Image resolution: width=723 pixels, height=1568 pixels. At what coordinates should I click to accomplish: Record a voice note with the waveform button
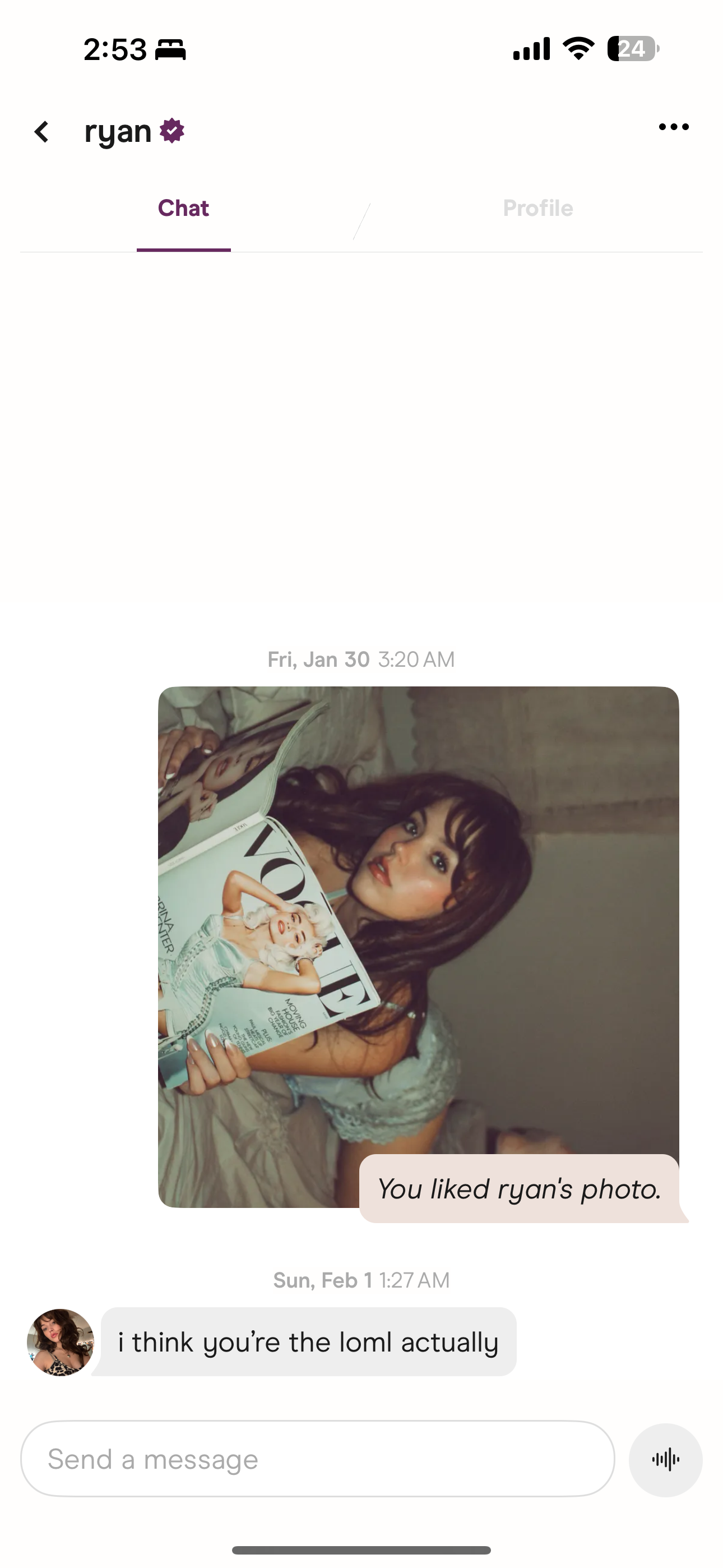(665, 1459)
